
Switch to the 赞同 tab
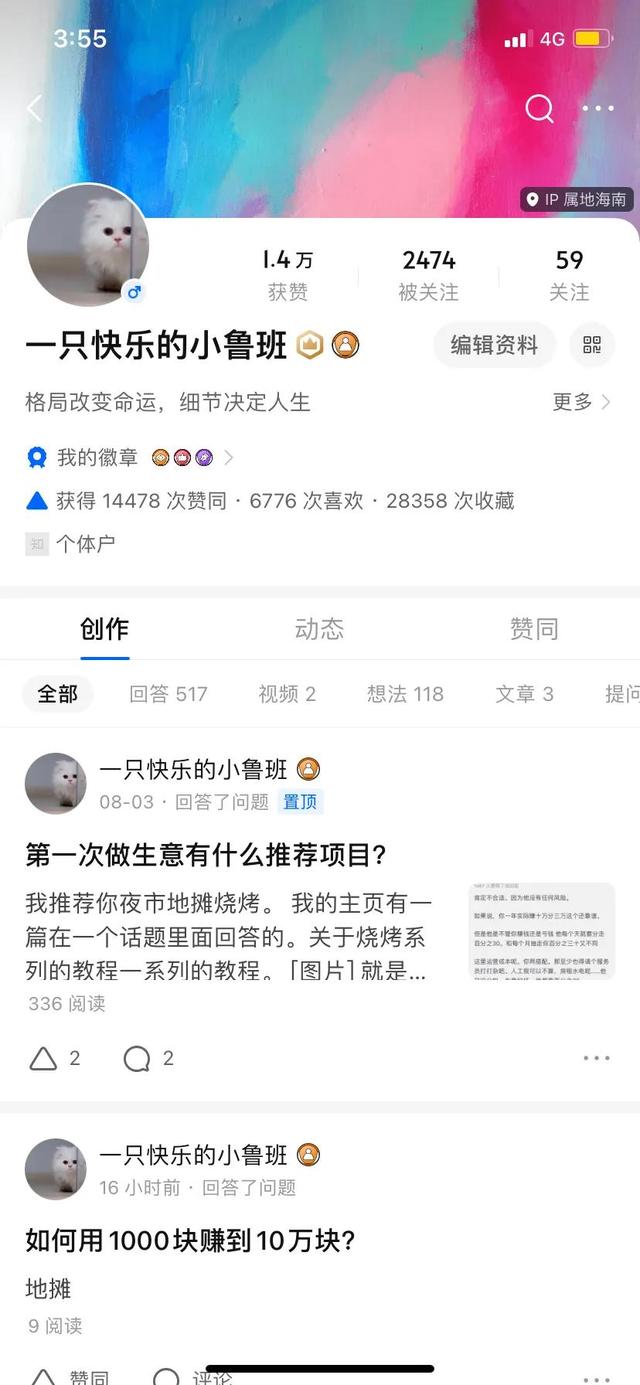[x=533, y=629]
